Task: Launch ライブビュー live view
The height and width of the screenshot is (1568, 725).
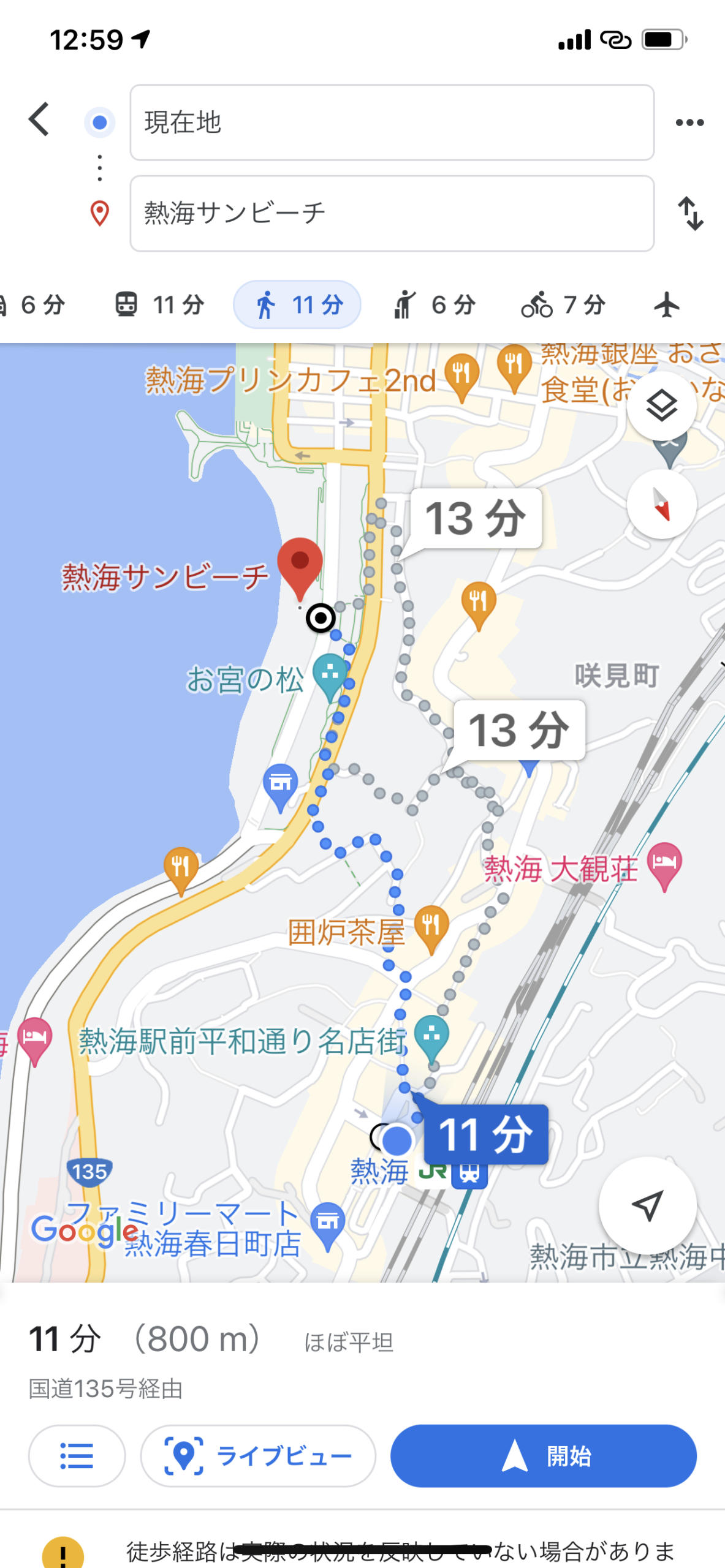Action: pyautogui.click(x=258, y=1455)
